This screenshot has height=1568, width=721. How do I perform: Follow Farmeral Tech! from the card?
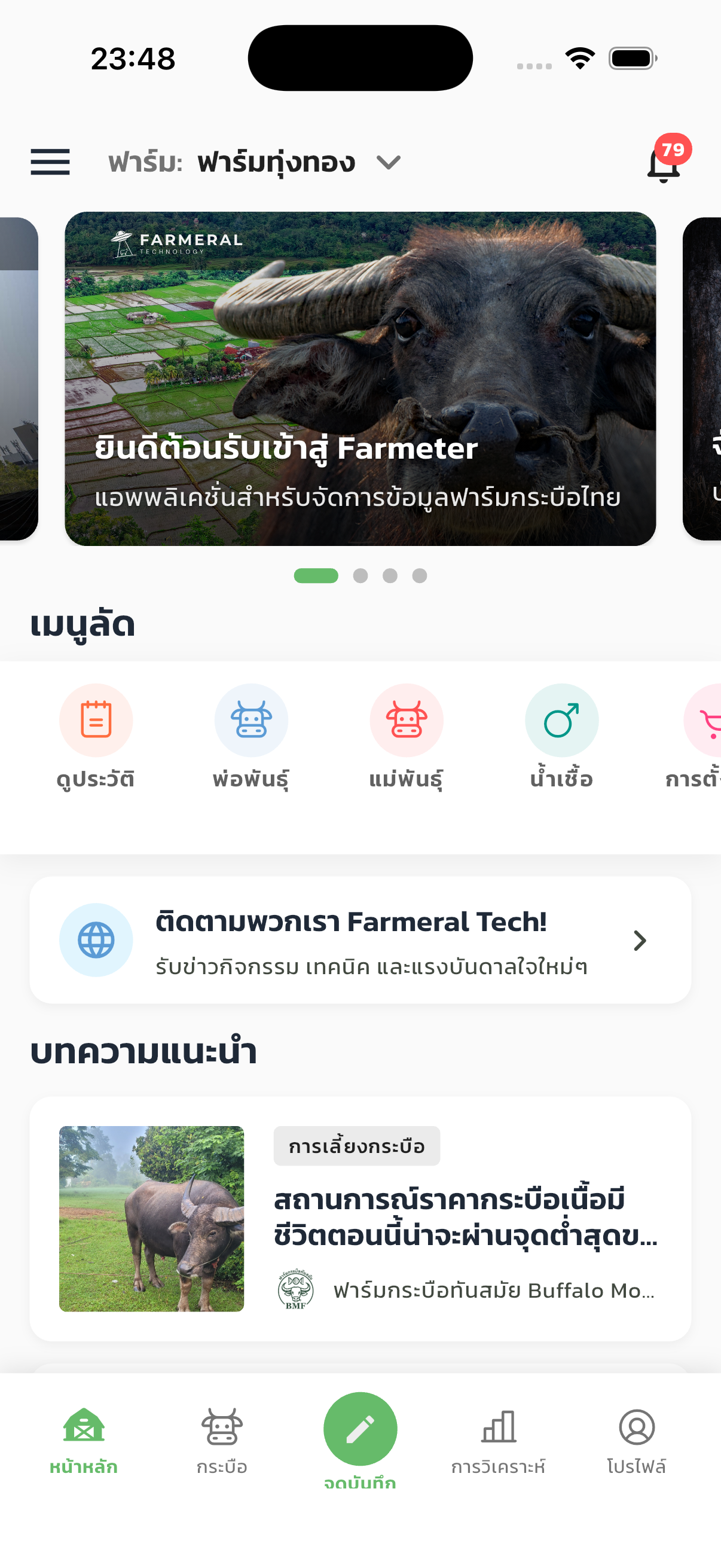pos(350,923)
